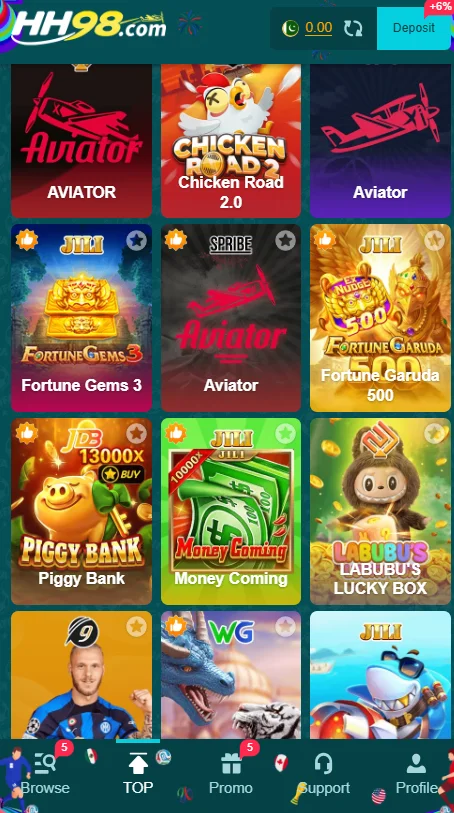This screenshot has height=813, width=454.
Task: Open the Chicken Road 2.0 game
Action: click(231, 140)
